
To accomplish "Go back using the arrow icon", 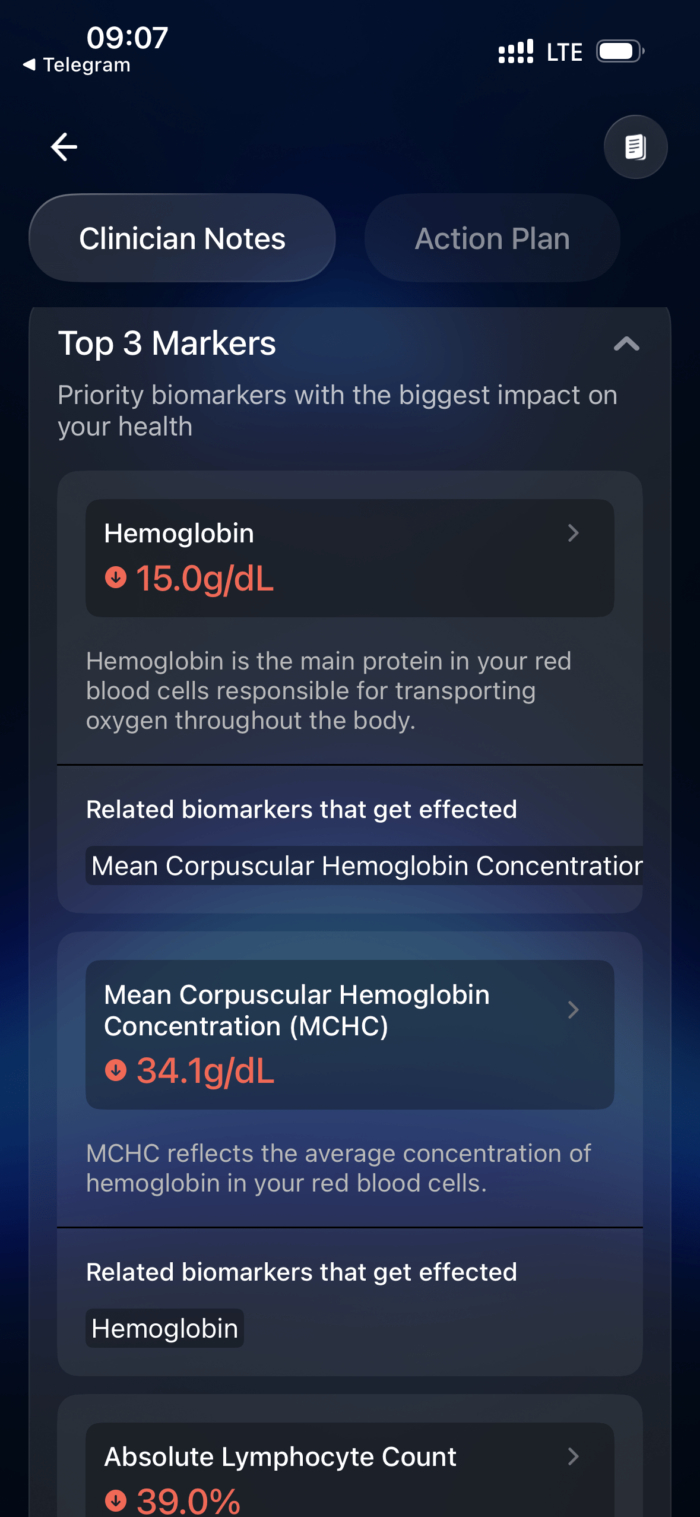I will [64, 148].
